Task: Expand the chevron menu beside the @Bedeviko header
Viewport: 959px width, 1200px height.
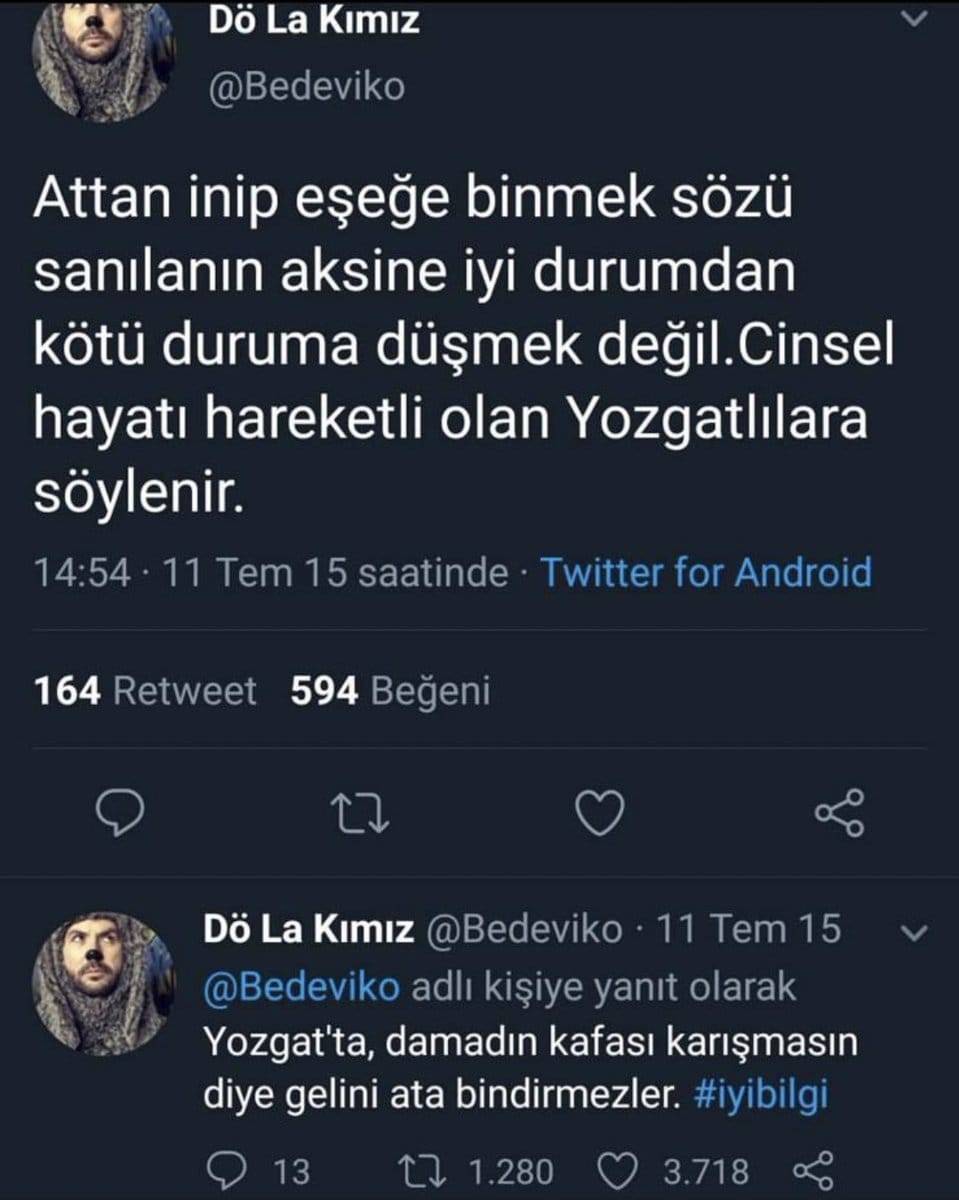Action: [914, 19]
